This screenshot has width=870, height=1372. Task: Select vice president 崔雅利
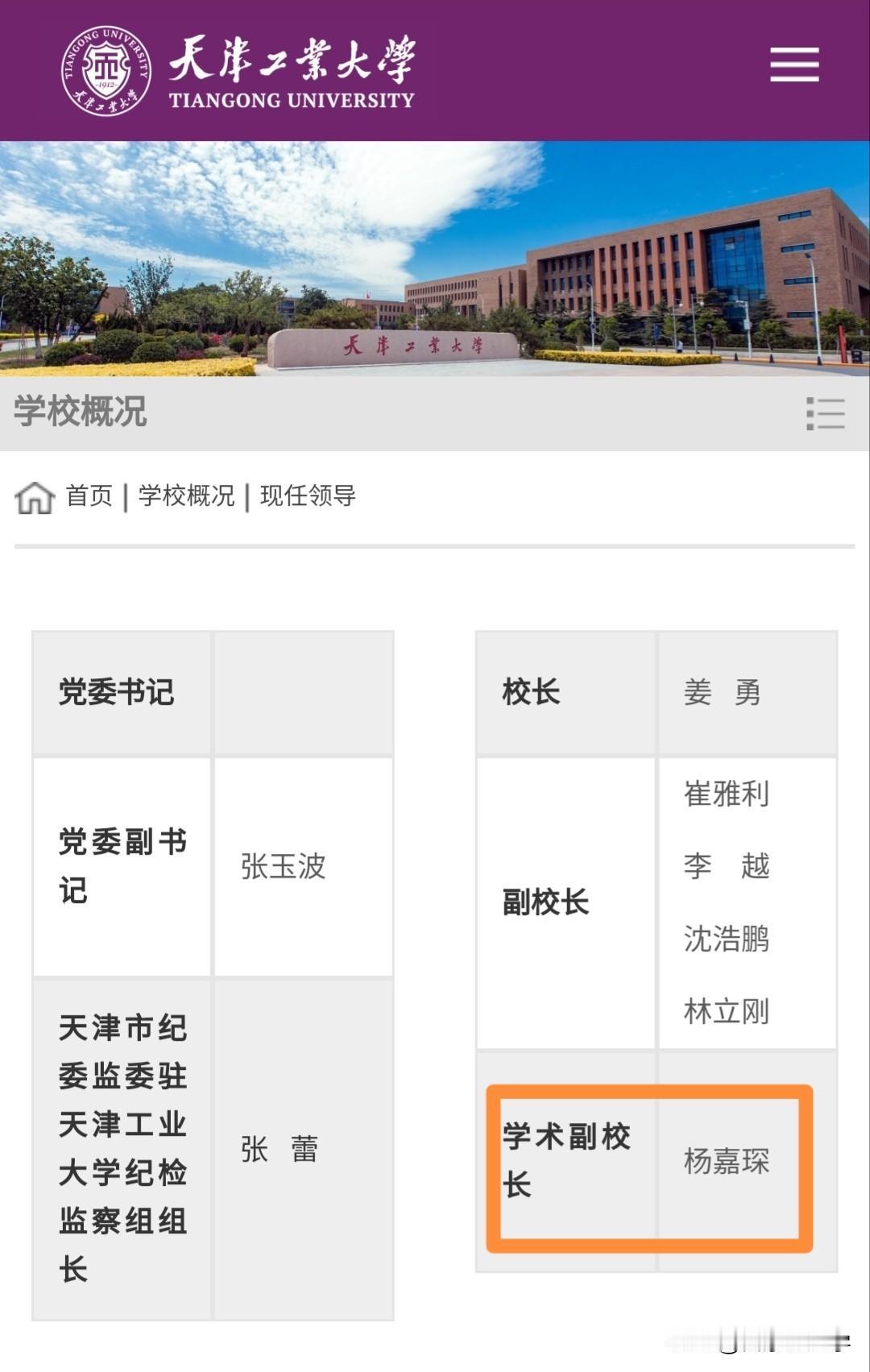pyautogui.click(x=725, y=794)
